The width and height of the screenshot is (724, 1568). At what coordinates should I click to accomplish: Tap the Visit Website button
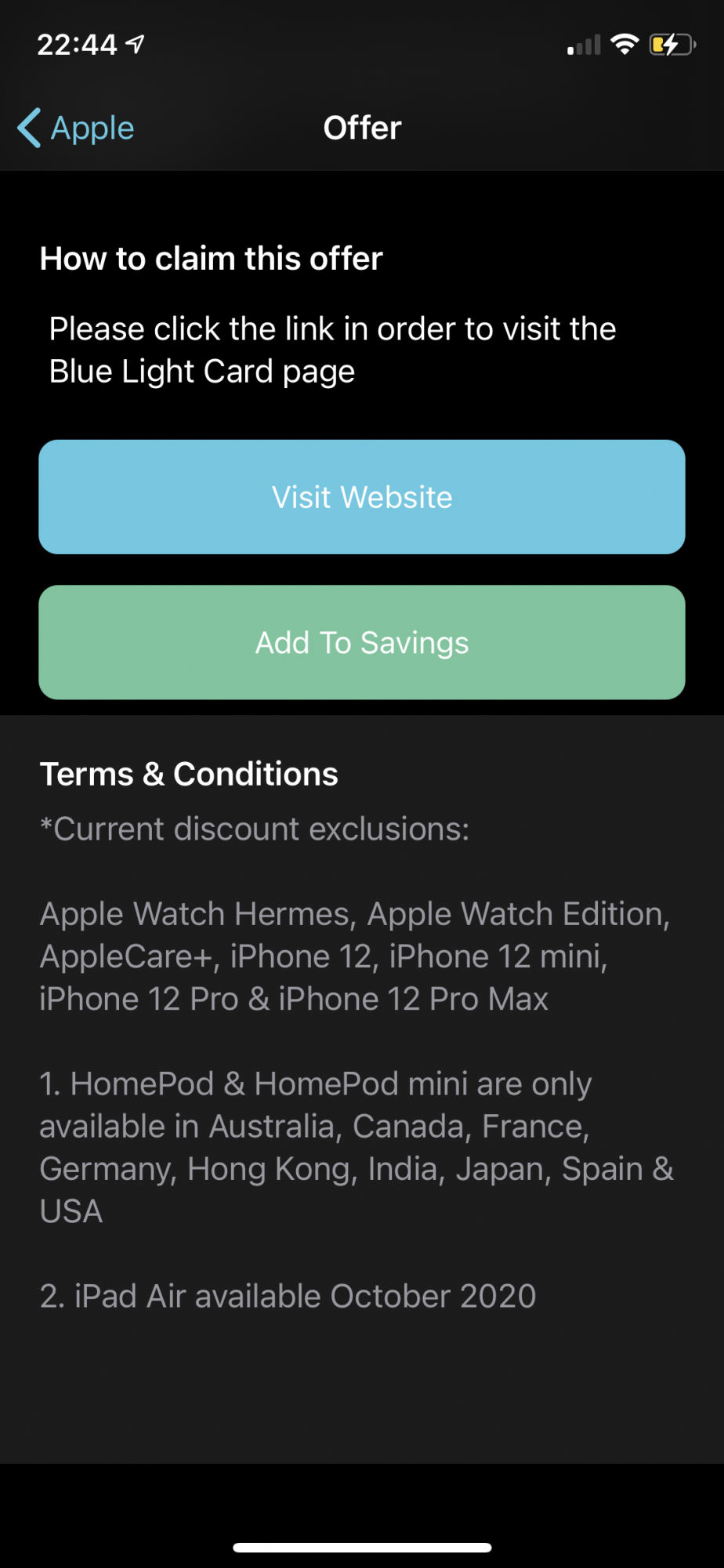click(362, 497)
